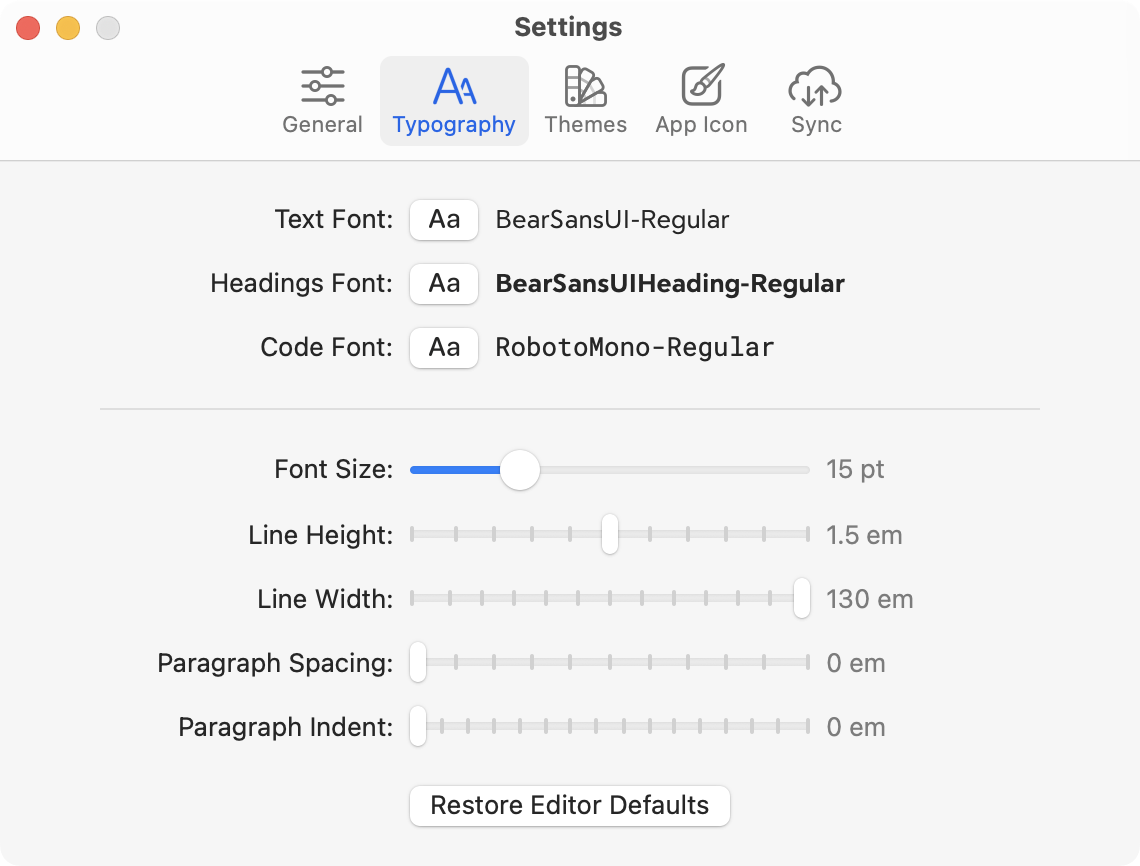The width and height of the screenshot is (1140, 866).
Task: Go to the App Icon tab
Action: tap(701, 101)
